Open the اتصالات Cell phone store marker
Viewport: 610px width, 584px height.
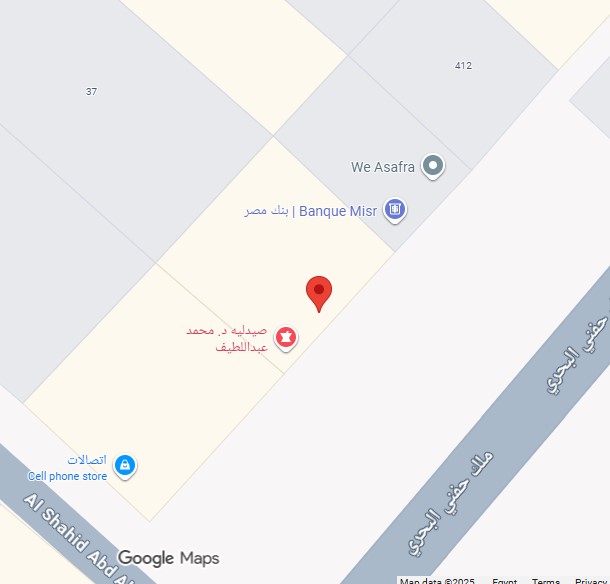(124, 465)
